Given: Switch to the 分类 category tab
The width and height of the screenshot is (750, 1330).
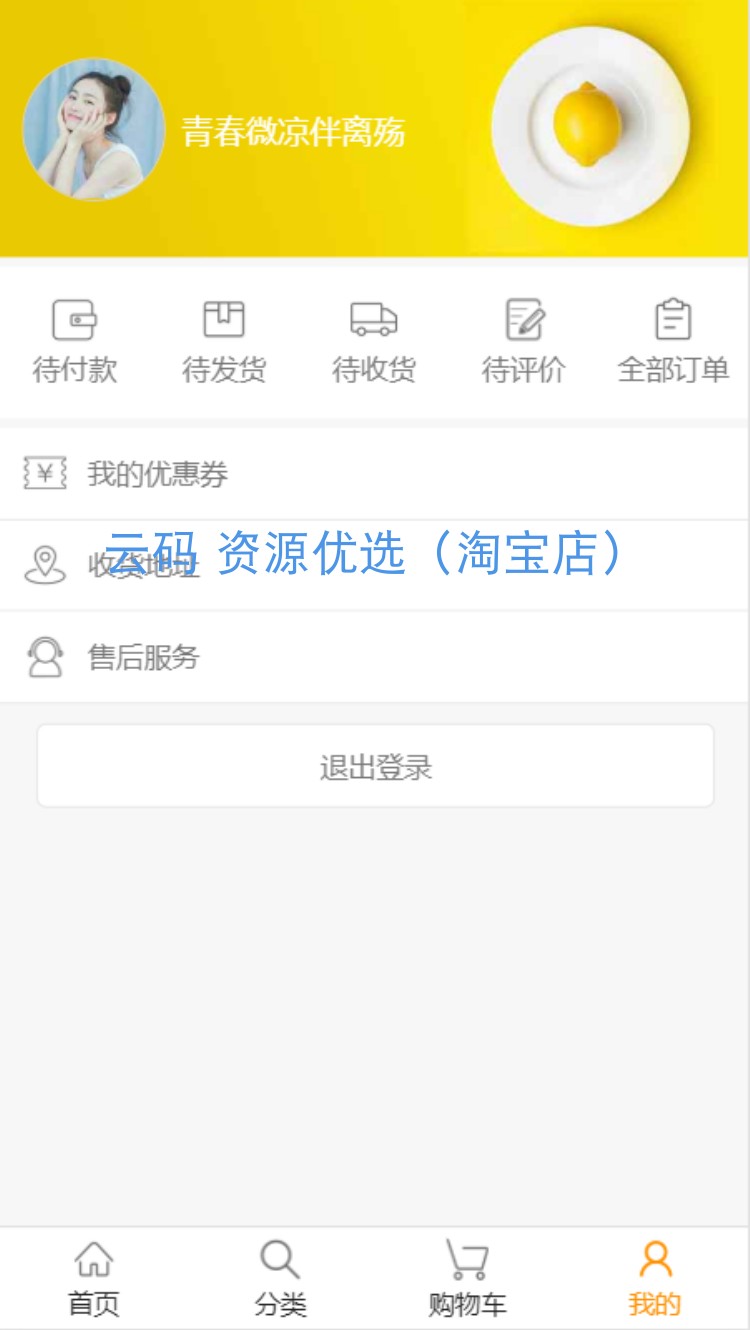Looking at the screenshot, I should (x=280, y=1279).
